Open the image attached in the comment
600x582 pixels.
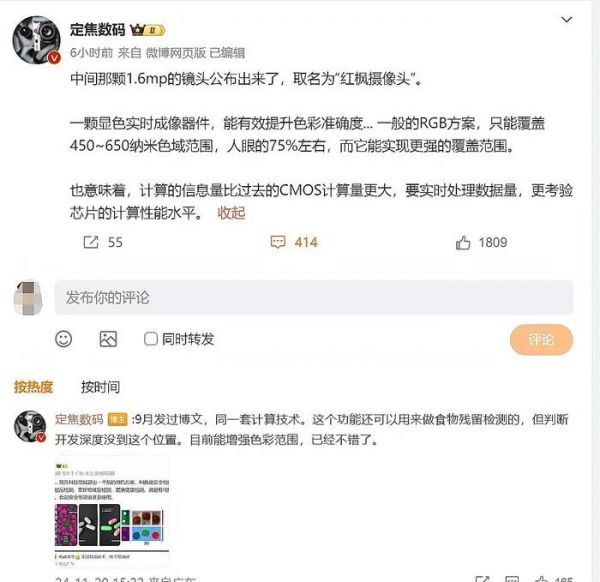pos(110,511)
